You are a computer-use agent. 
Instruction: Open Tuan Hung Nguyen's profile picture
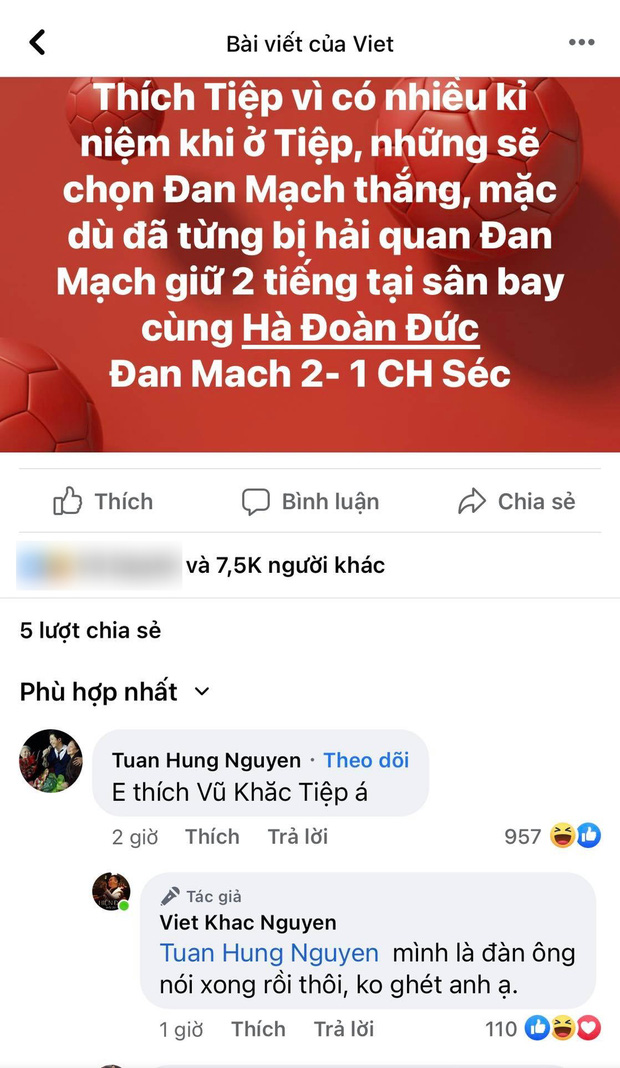point(50,761)
